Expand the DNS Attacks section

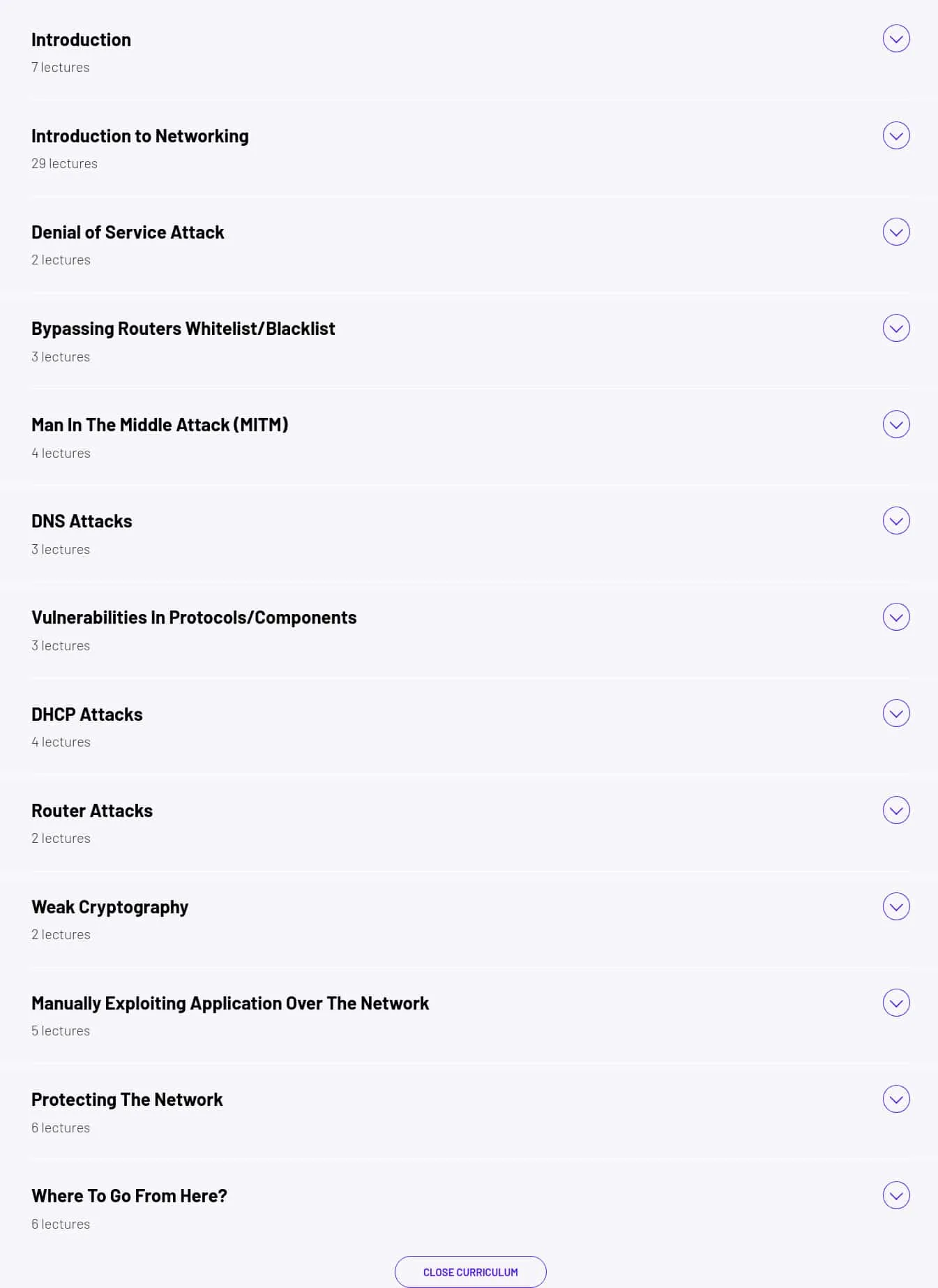pos(896,521)
